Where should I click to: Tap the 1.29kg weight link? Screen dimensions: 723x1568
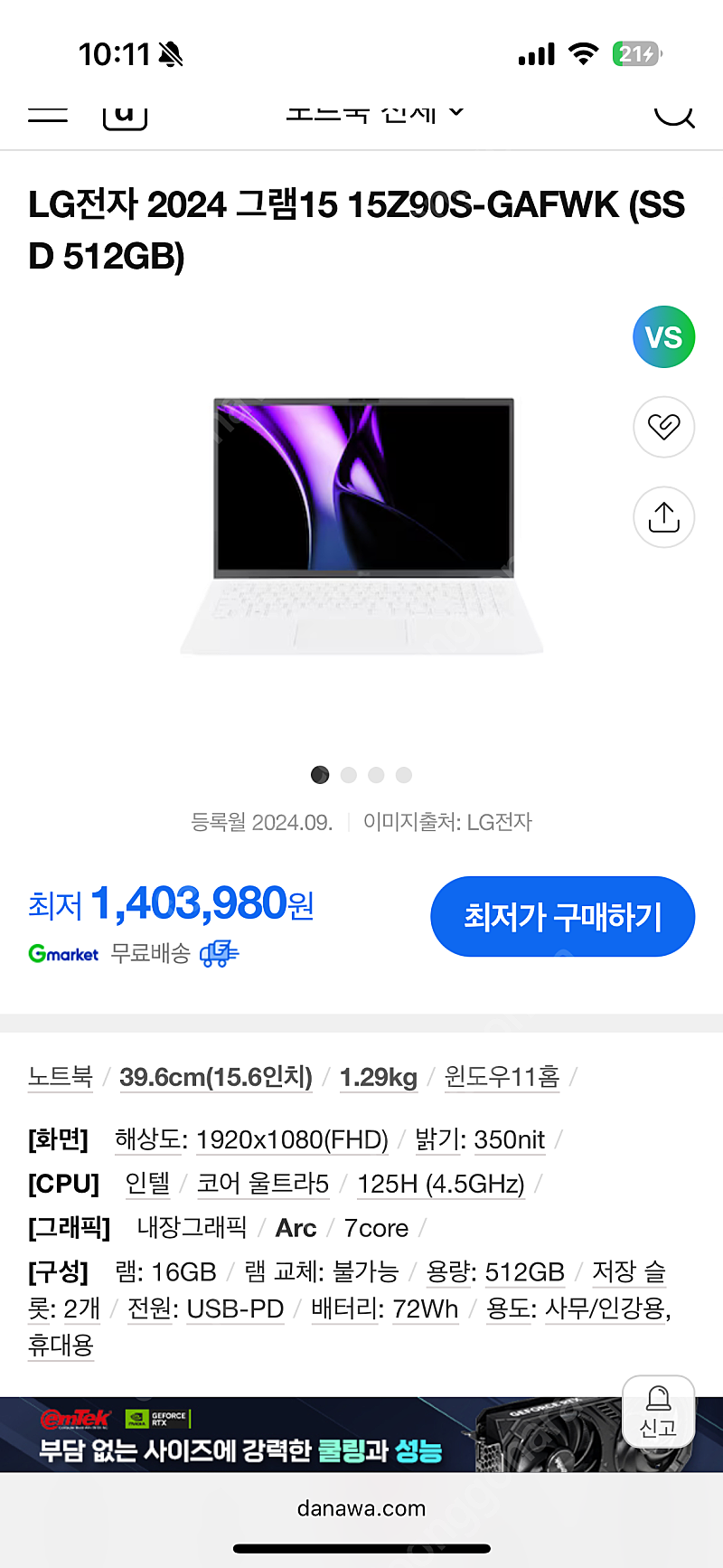click(379, 1077)
